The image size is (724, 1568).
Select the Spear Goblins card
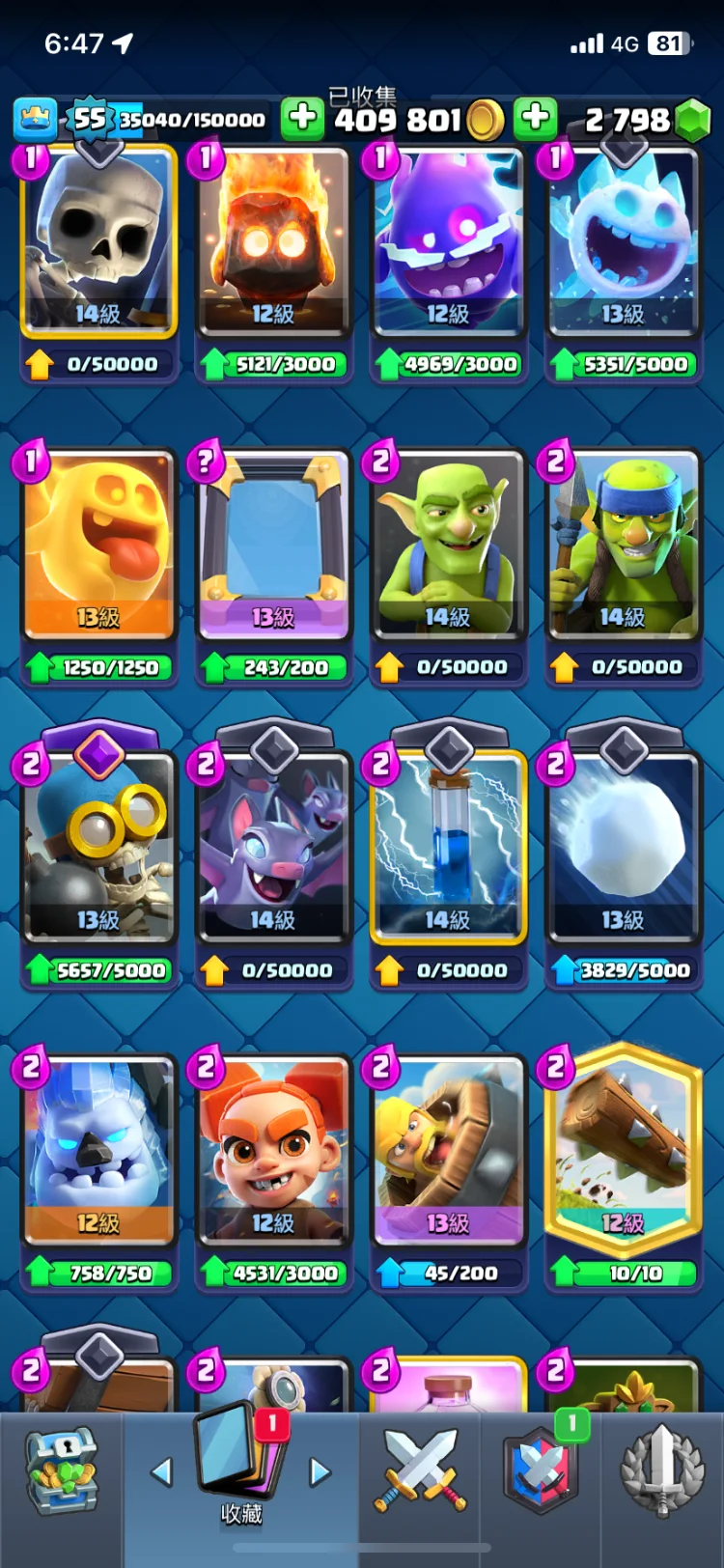[623, 546]
